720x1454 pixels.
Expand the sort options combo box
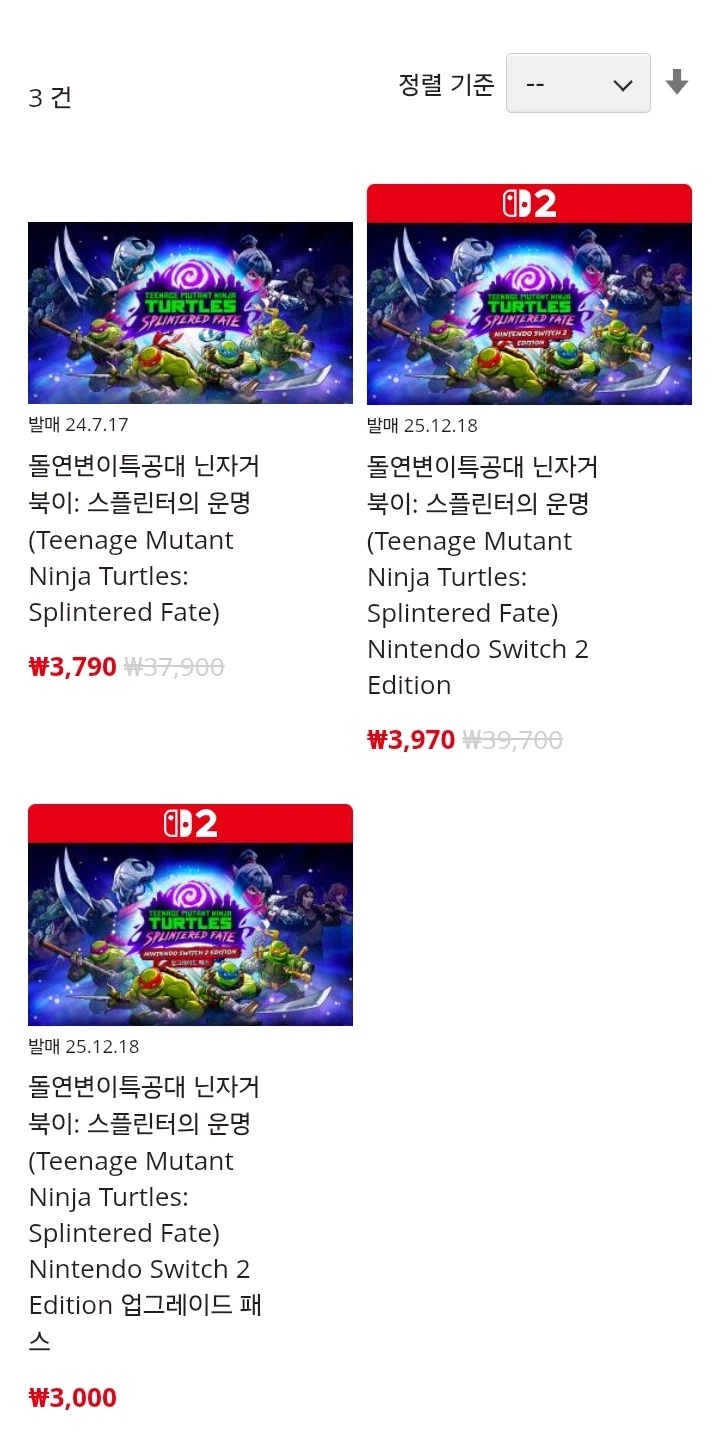coord(578,84)
